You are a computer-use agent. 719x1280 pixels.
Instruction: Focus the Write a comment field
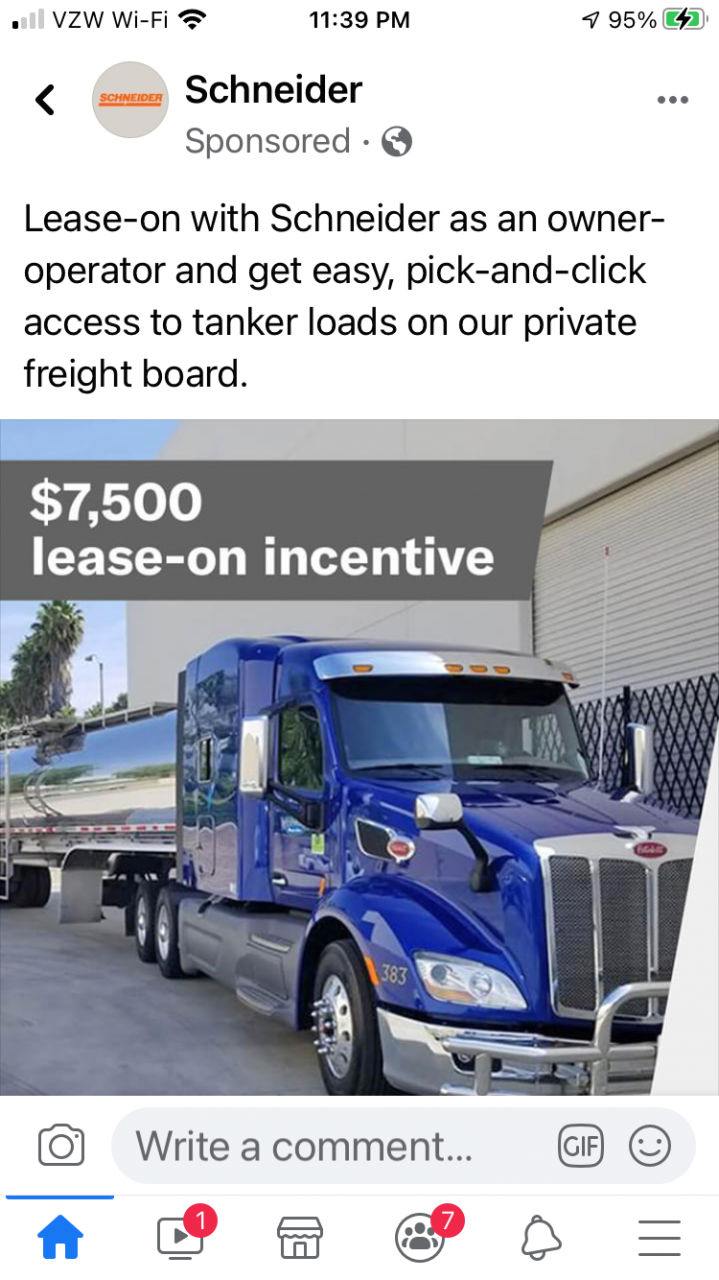330,1146
